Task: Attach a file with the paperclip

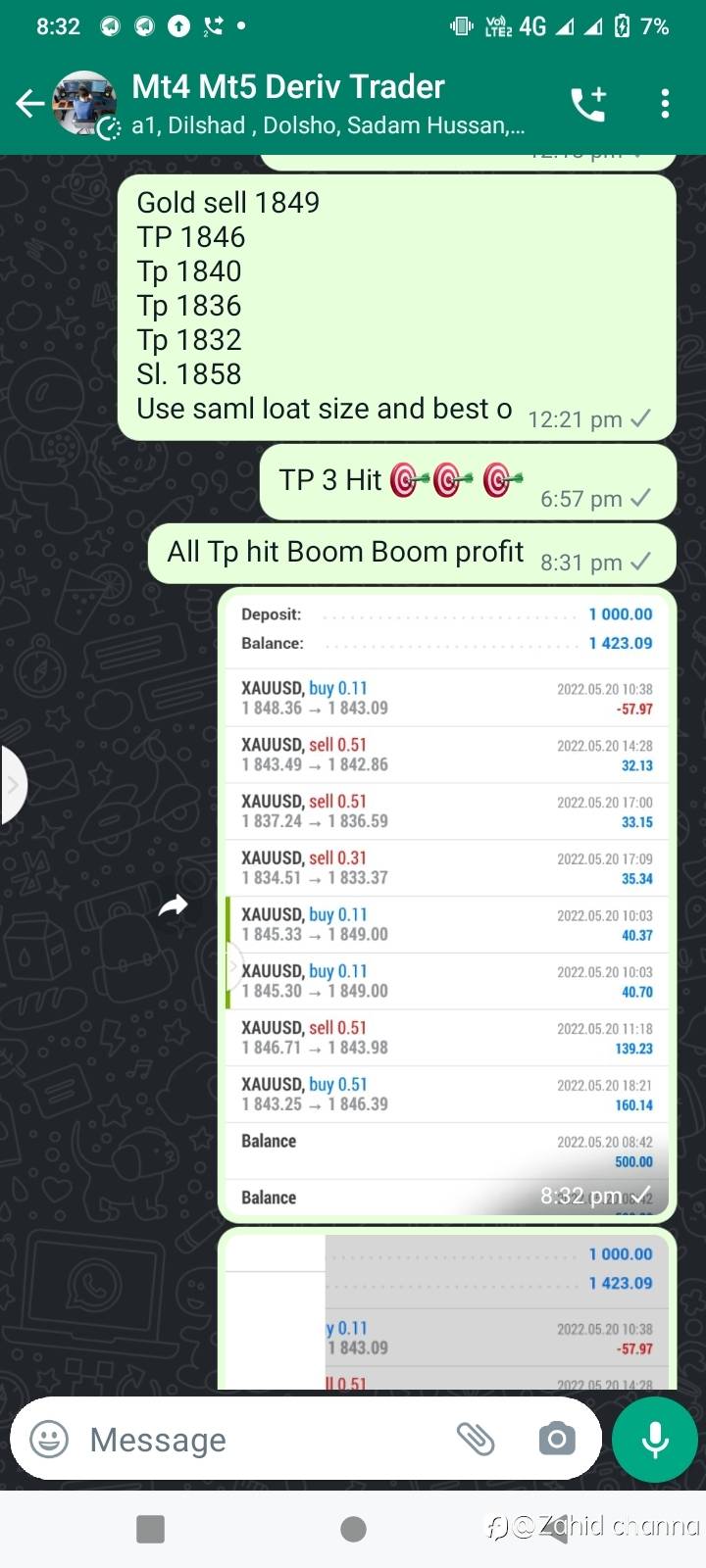Action: pyautogui.click(x=477, y=1439)
